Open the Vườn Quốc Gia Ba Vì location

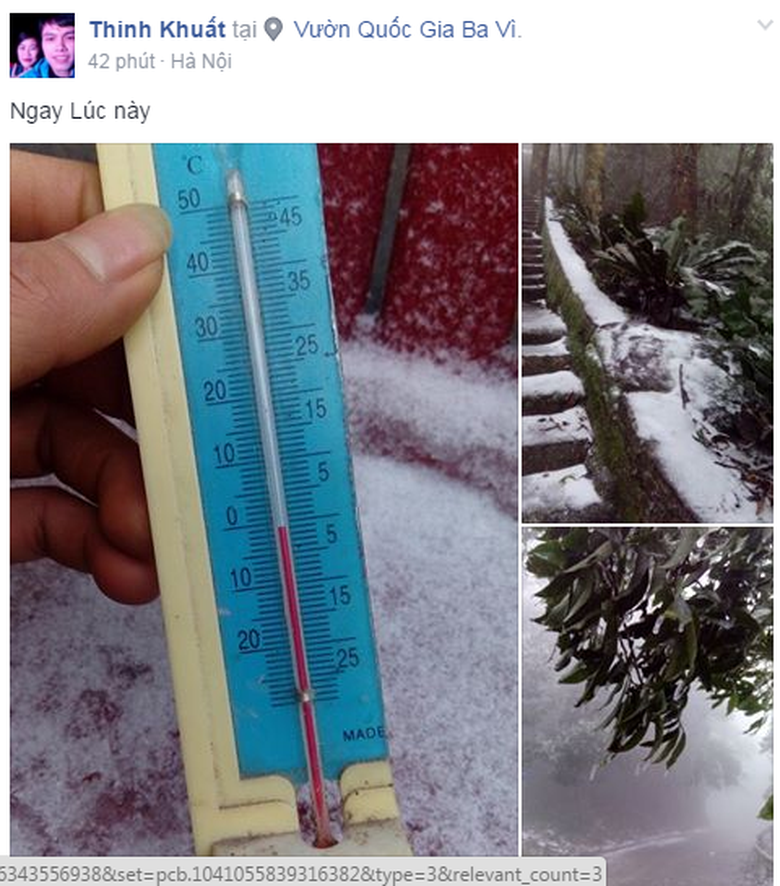[407, 30]
